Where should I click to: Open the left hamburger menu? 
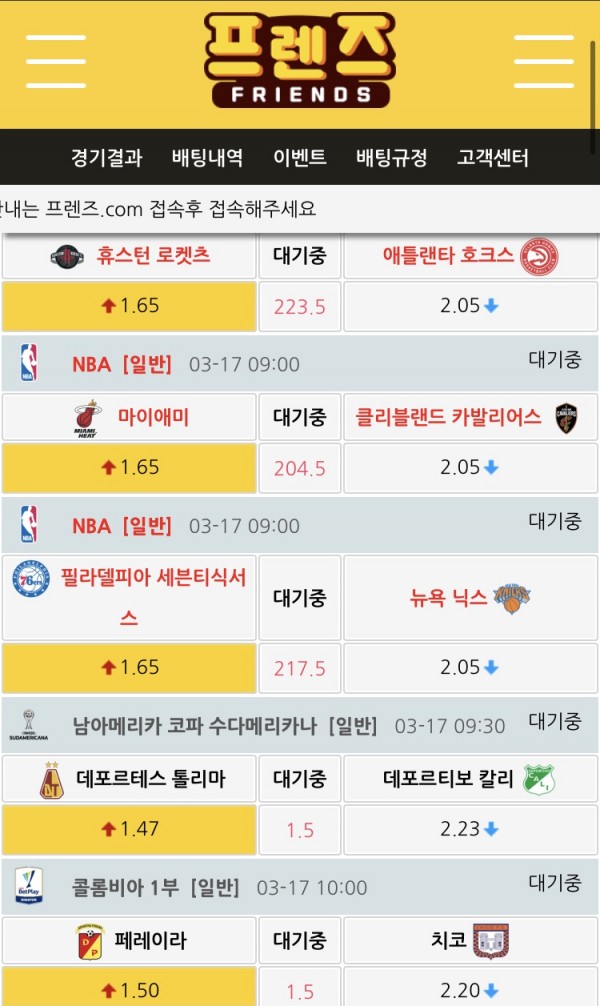56,61
